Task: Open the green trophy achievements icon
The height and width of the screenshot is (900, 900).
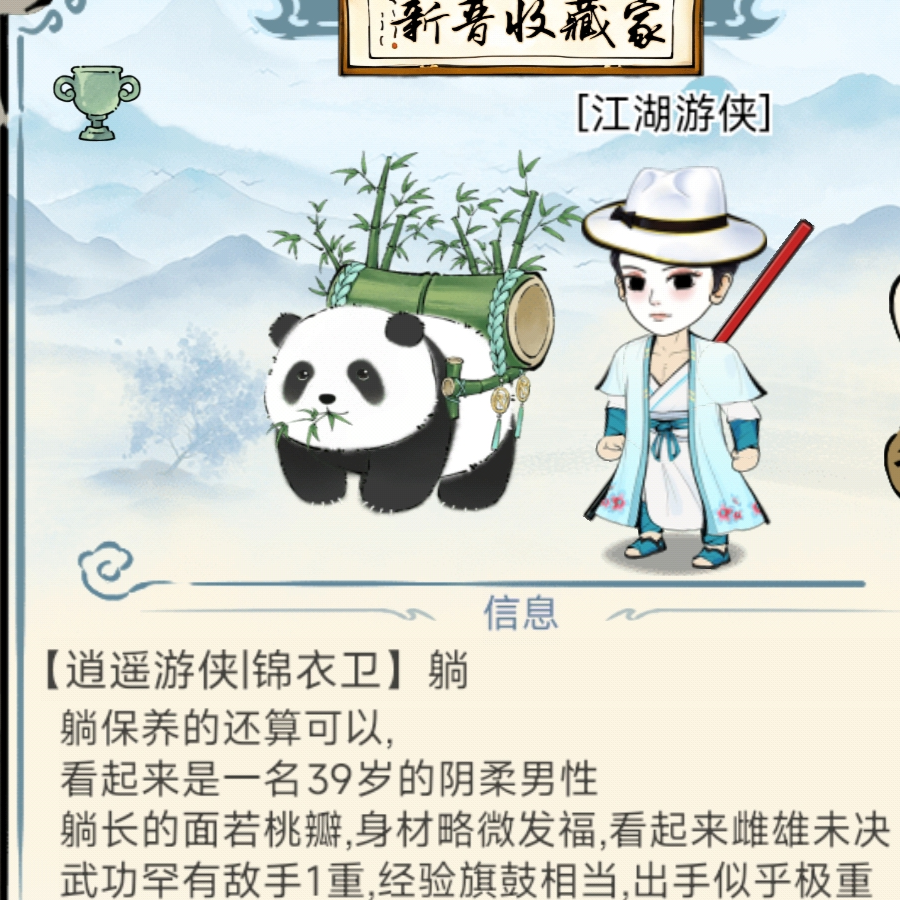Action: click(x=96, y=101)
